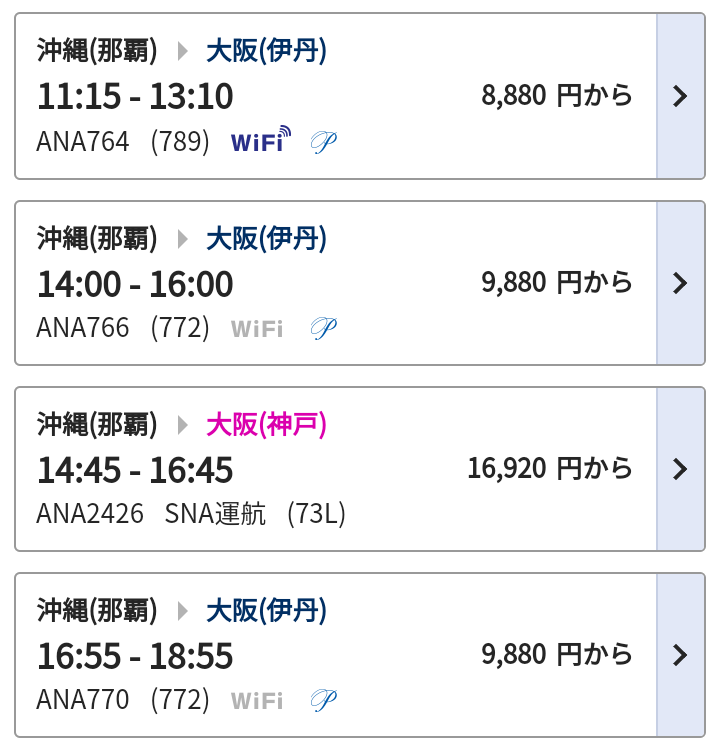Expand details for the 16:55 ANA770 flight
720x753 pixels.
point(681,656)
